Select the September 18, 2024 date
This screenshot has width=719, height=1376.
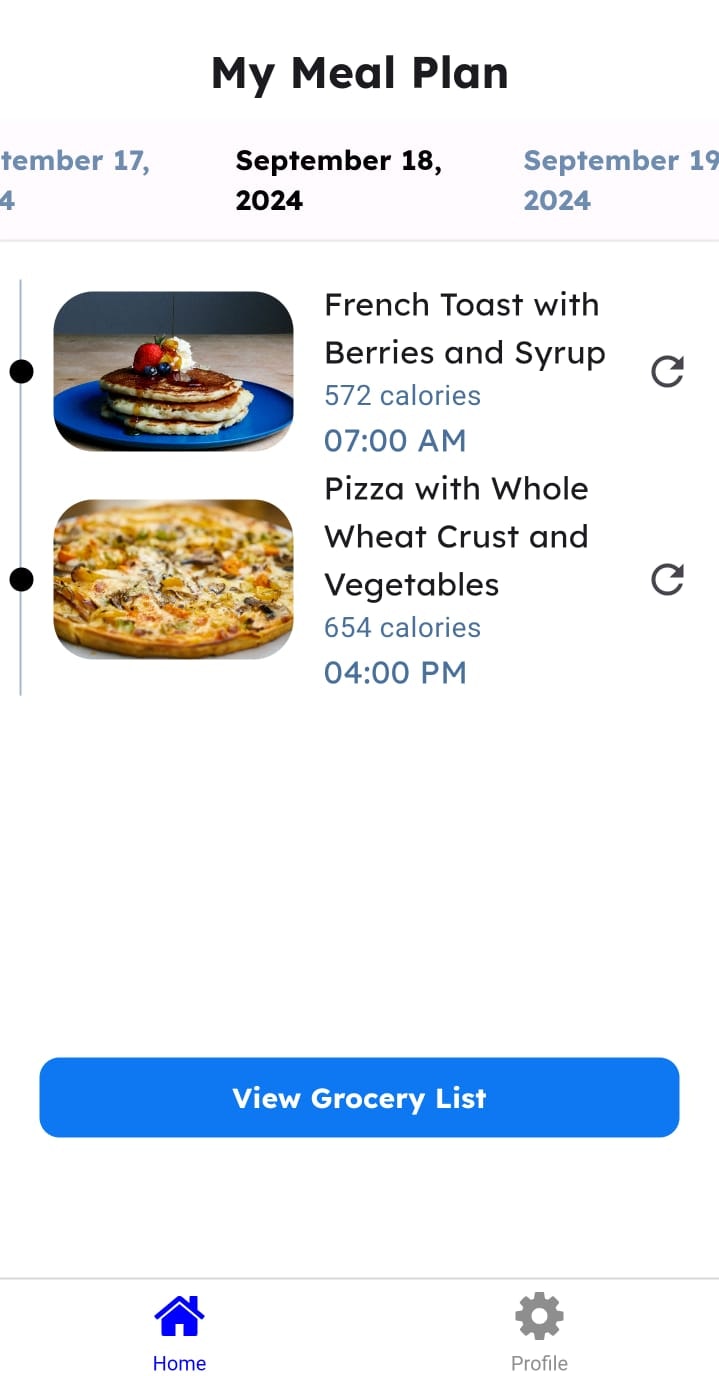click(x=338, y=180)
